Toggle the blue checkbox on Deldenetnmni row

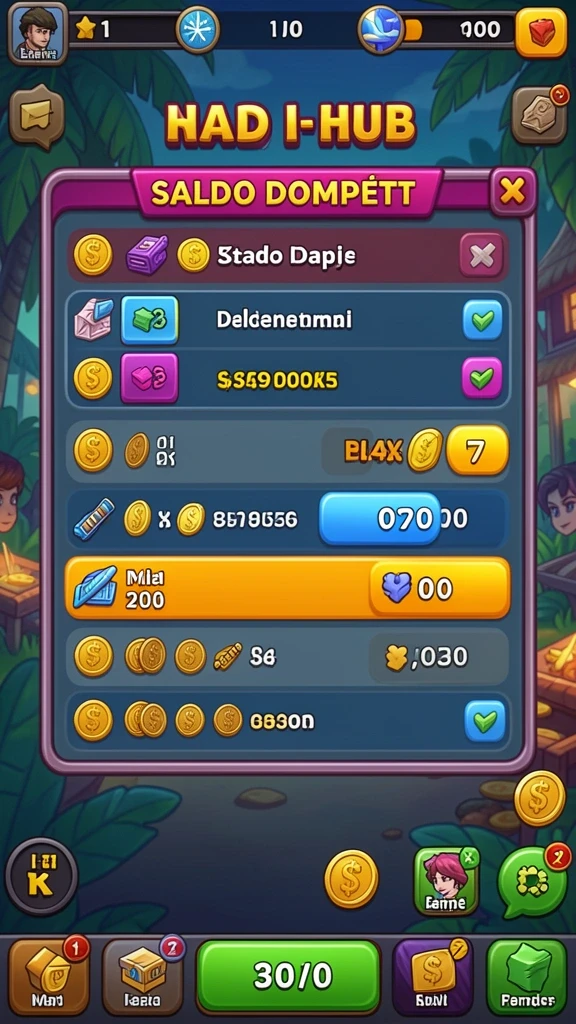pos(483,320)
